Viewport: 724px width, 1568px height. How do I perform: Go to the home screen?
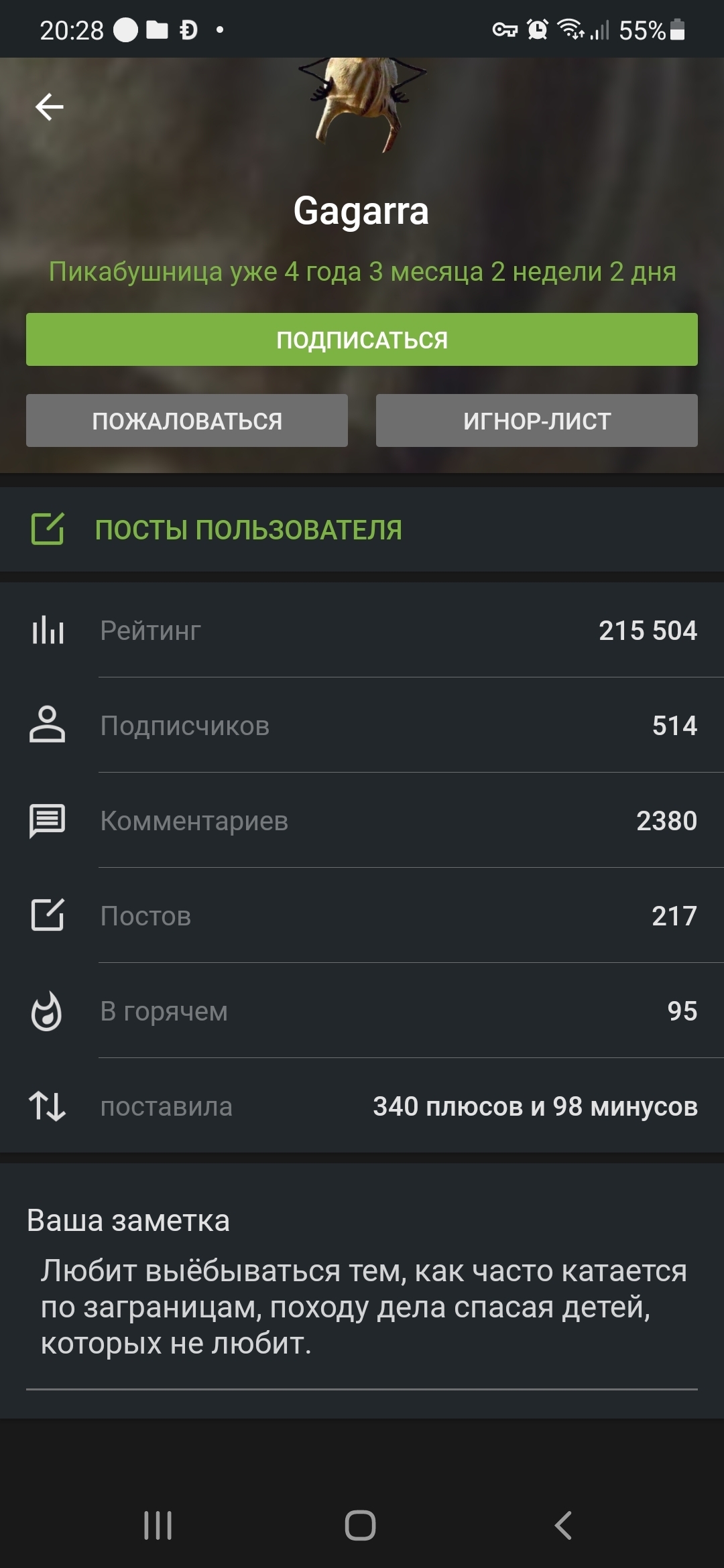[x=361, y=1525]
